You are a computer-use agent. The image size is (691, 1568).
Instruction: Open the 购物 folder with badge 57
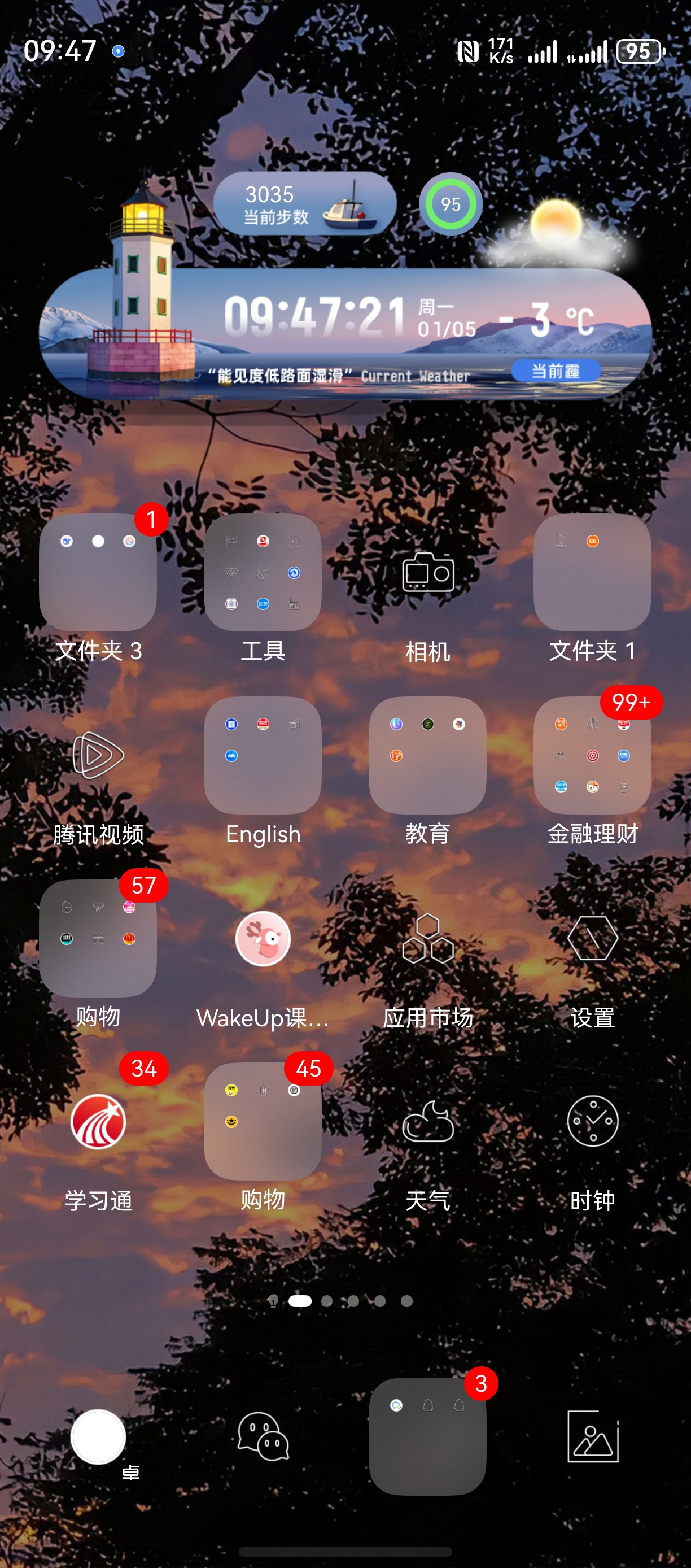point(98,938)
